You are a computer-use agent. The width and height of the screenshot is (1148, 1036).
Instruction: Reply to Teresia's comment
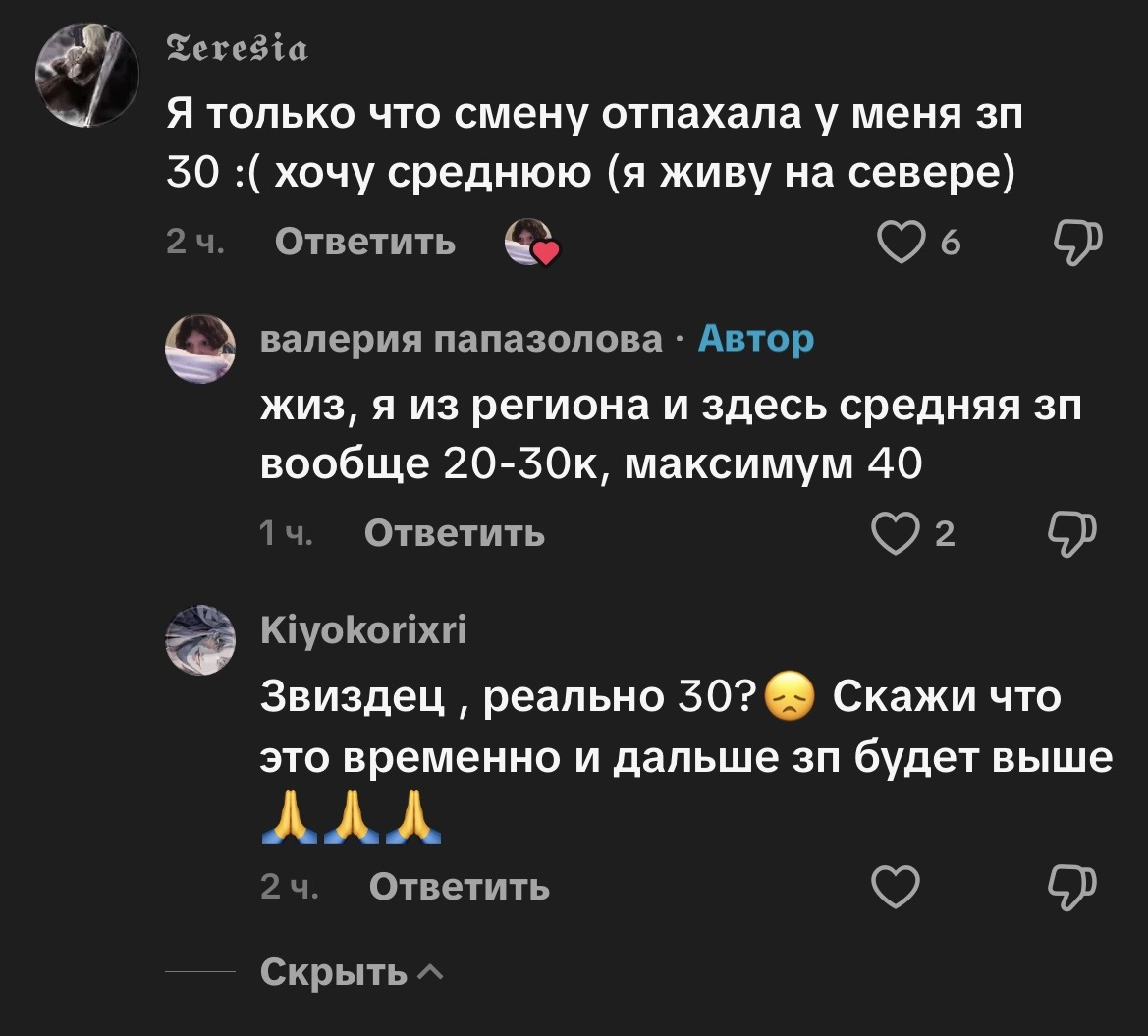tap(365, 242)
